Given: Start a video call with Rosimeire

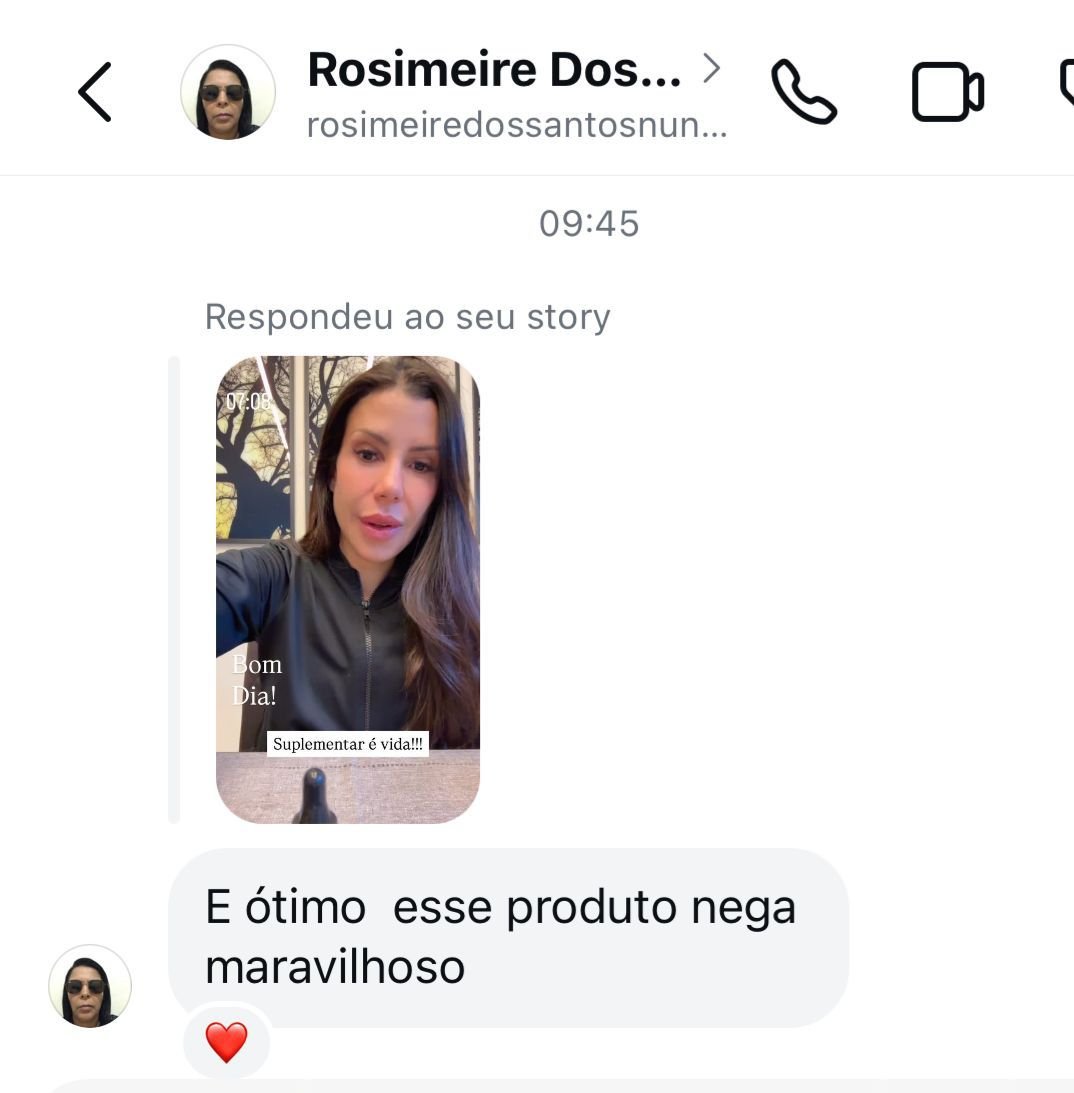Looking at the screenshot, I should click(947, 92).
